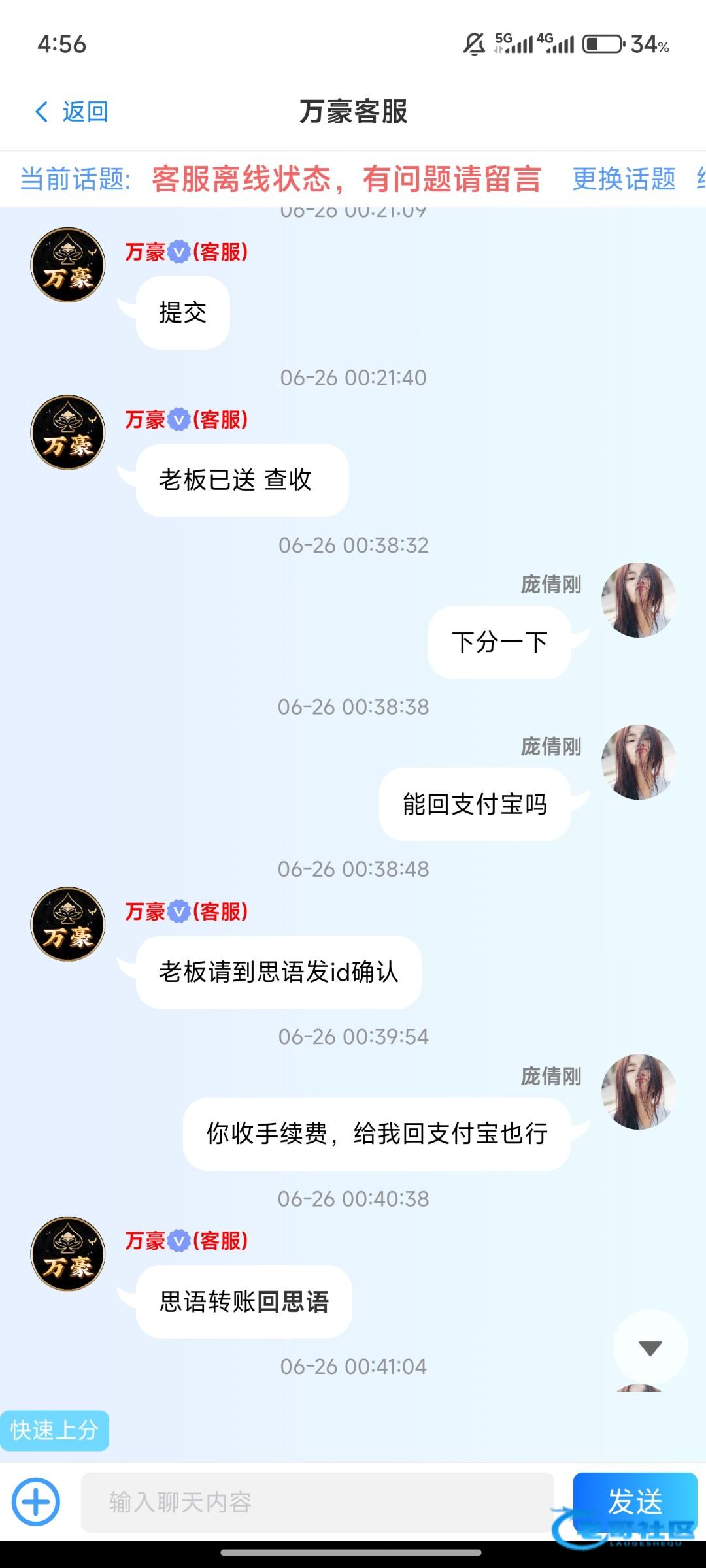Jump to latest messages with down arrow
This screenshot has width=706, height=1568.
point(650,1347)
